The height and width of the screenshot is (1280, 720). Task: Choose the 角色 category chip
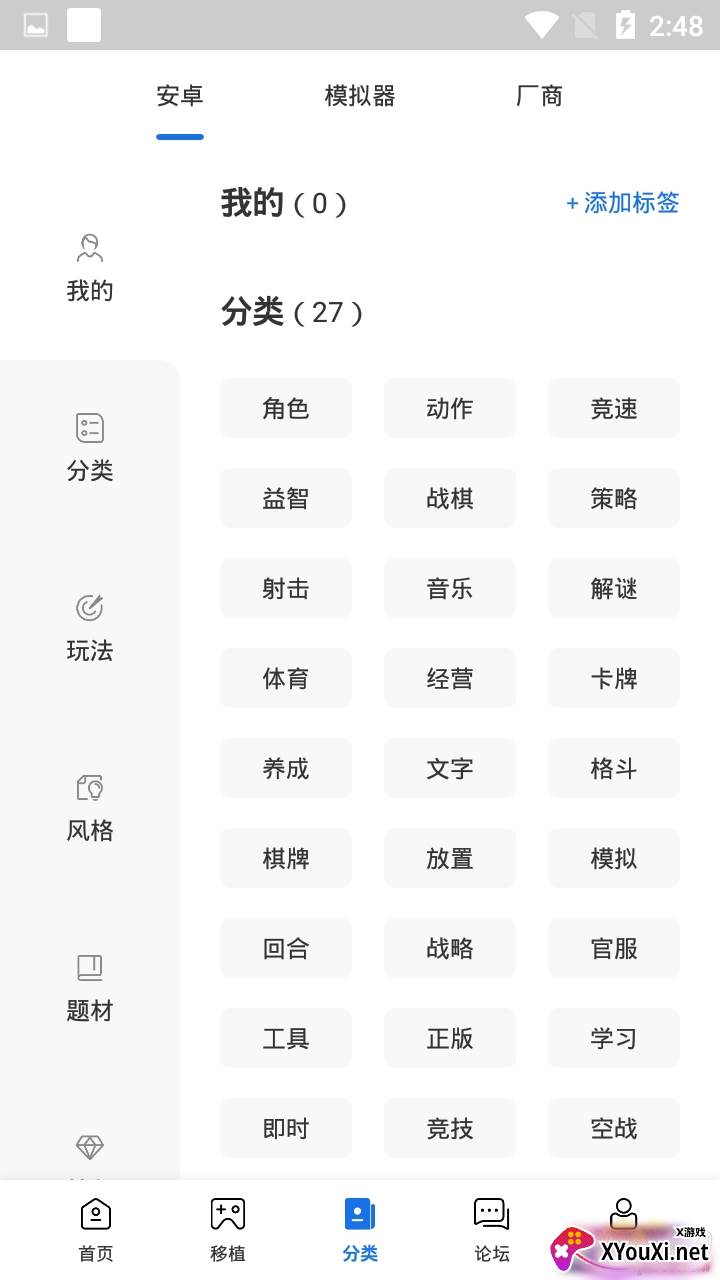click(286, 408)
